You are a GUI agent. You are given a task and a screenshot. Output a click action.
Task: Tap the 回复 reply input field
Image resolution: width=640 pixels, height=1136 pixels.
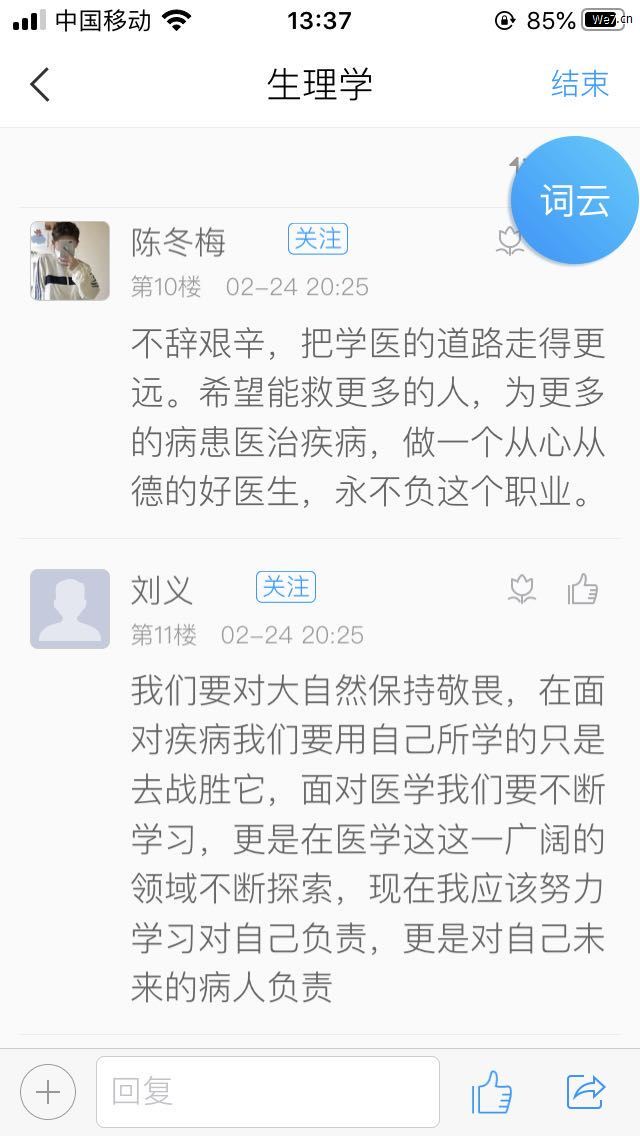[267, 1092]
